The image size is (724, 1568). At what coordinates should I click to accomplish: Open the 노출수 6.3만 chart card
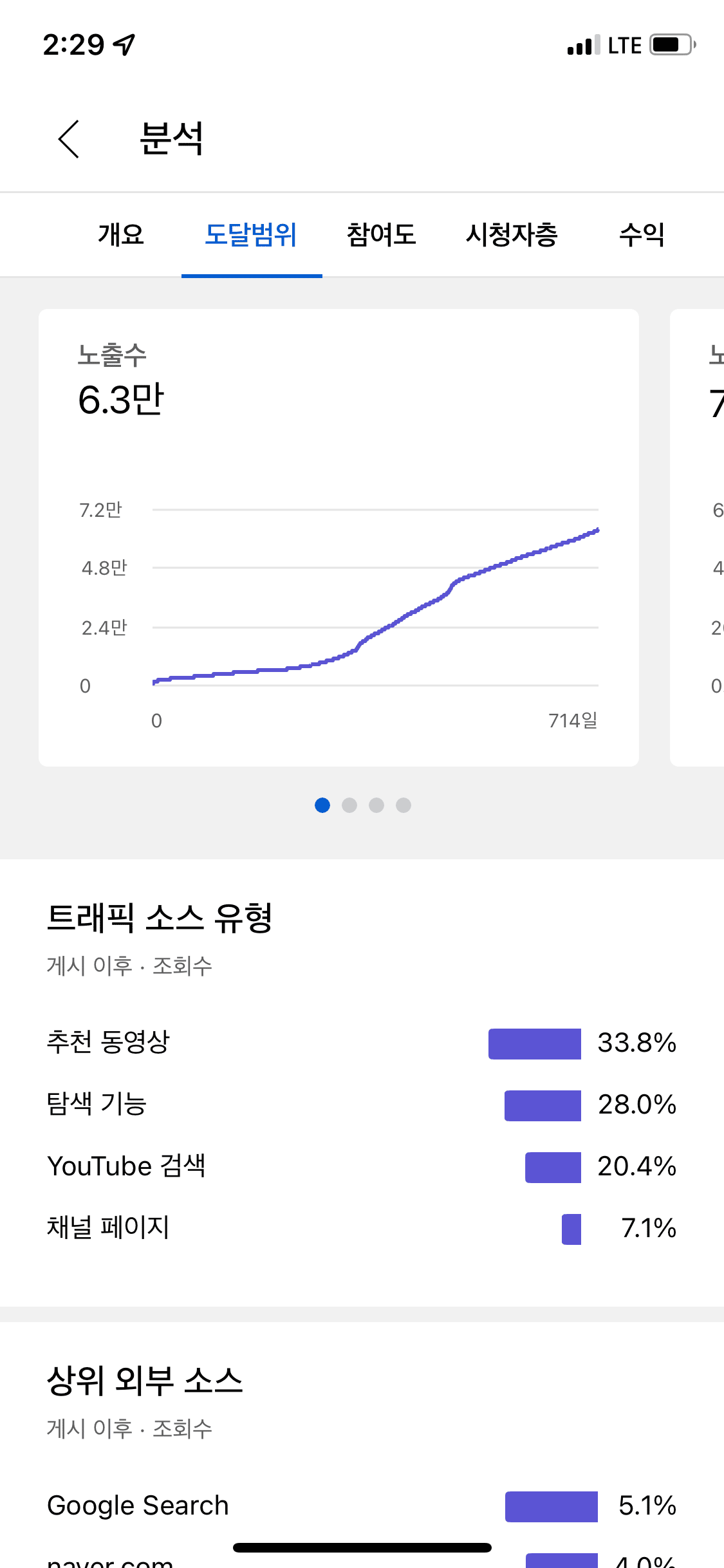pyautogui.click(x=339, y=537)
